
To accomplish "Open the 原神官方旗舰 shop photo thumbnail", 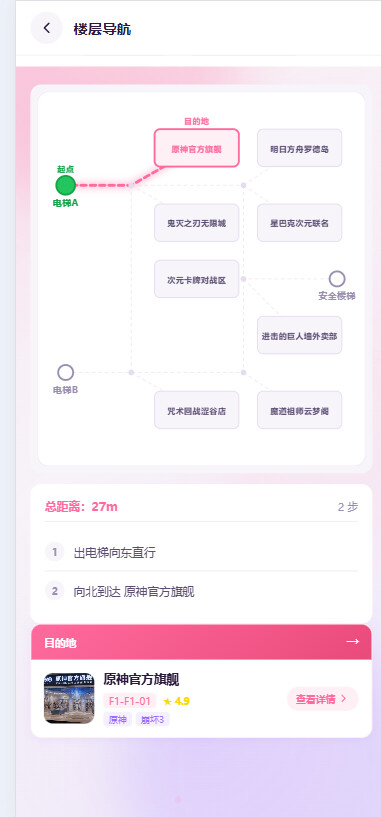I will (69, 698).
